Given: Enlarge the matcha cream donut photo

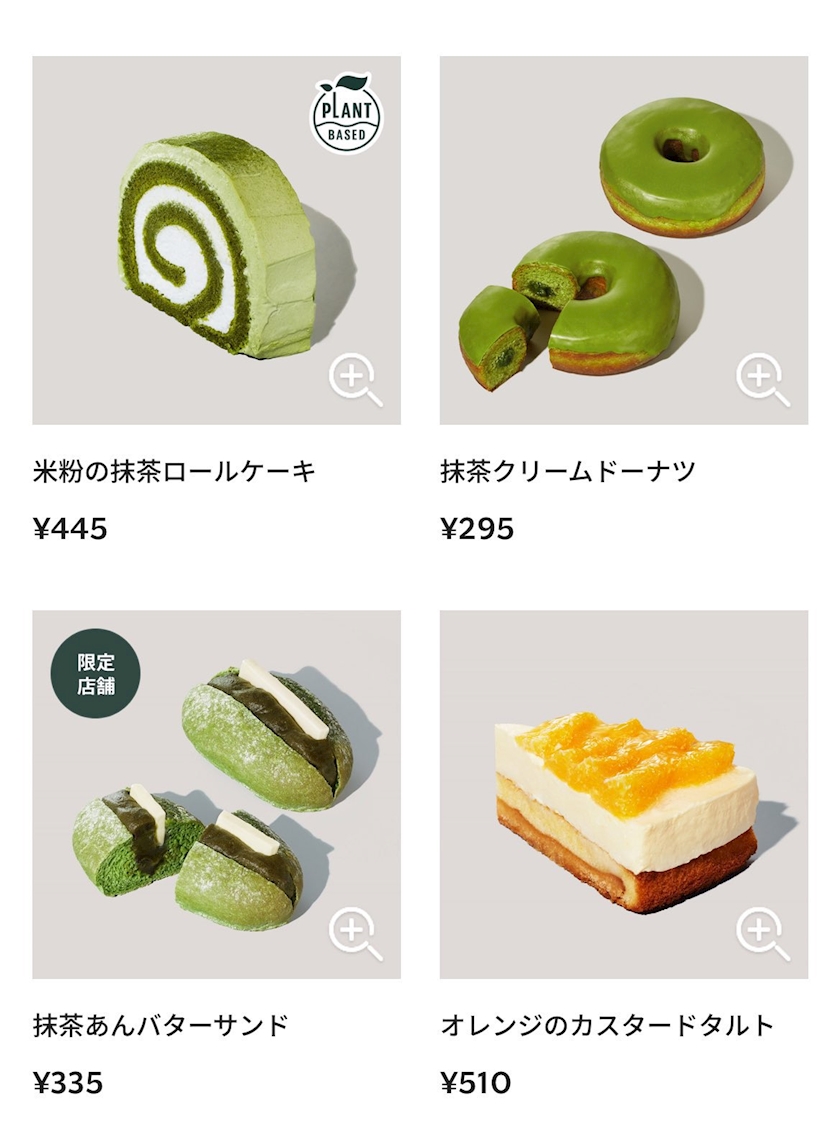Looking at the screenshot, I should 763,380.
